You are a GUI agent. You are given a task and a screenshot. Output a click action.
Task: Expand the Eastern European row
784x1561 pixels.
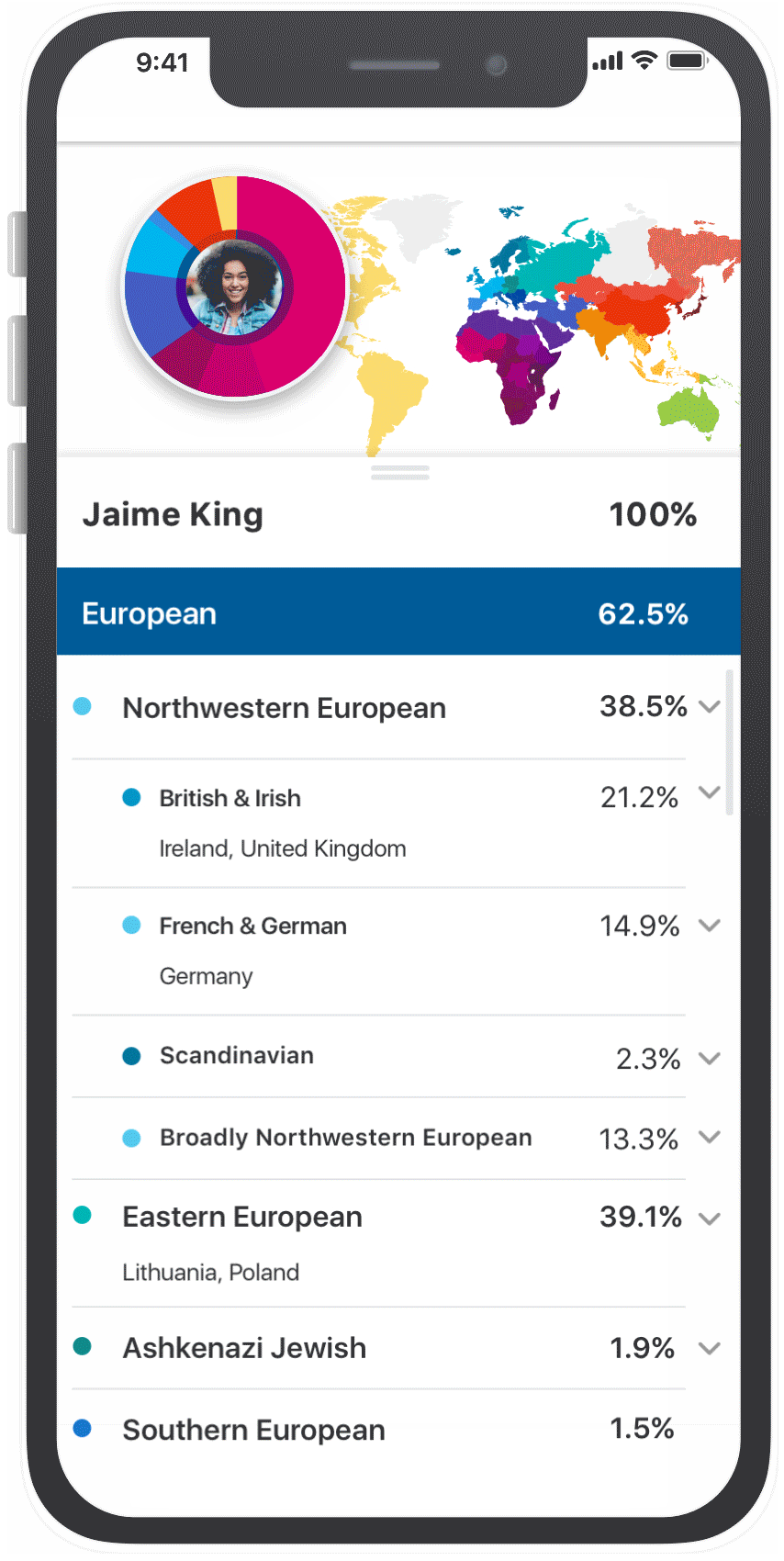(x=709, y=1219)
